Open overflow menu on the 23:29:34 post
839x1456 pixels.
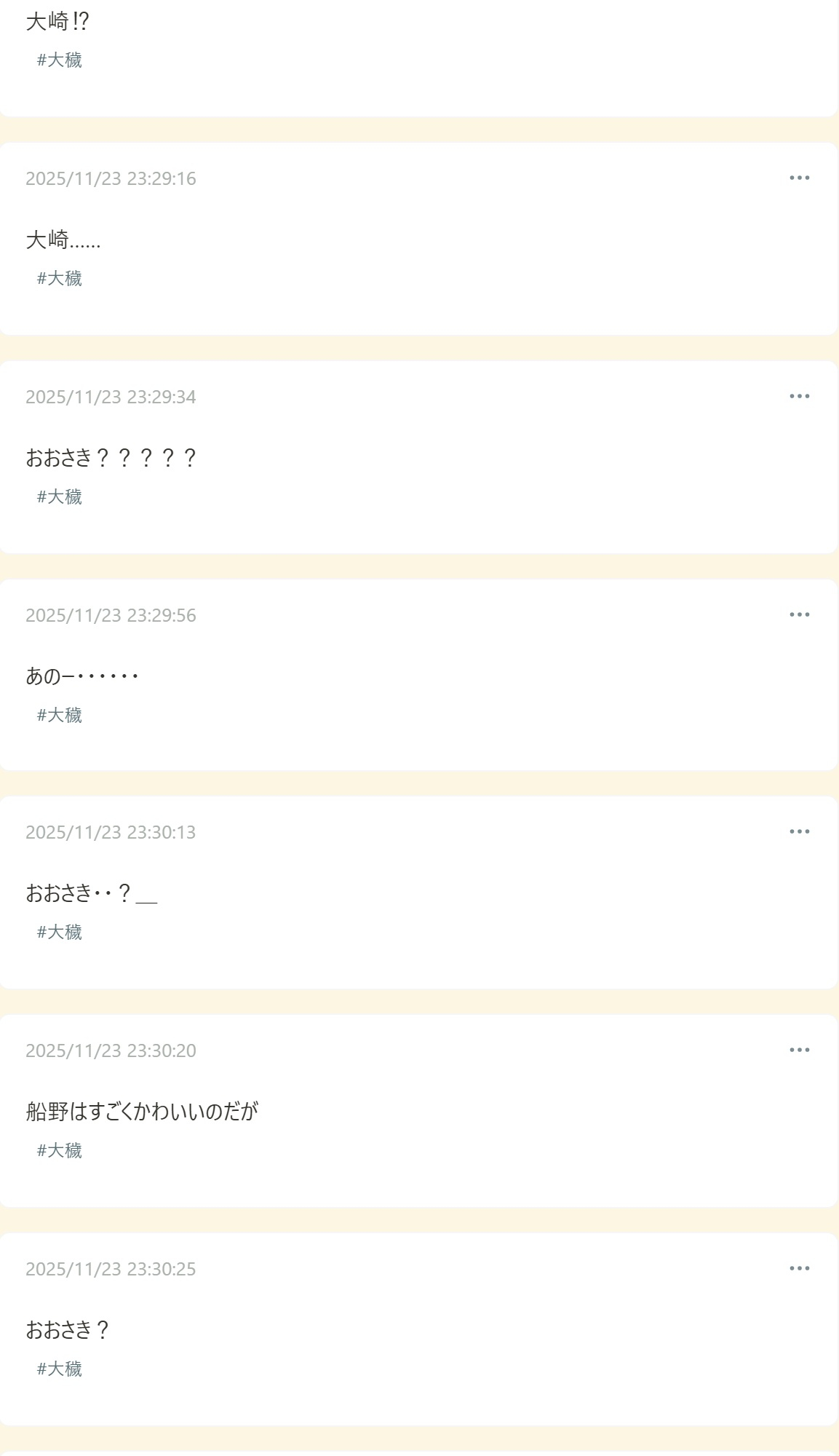[x=799, y=396]
